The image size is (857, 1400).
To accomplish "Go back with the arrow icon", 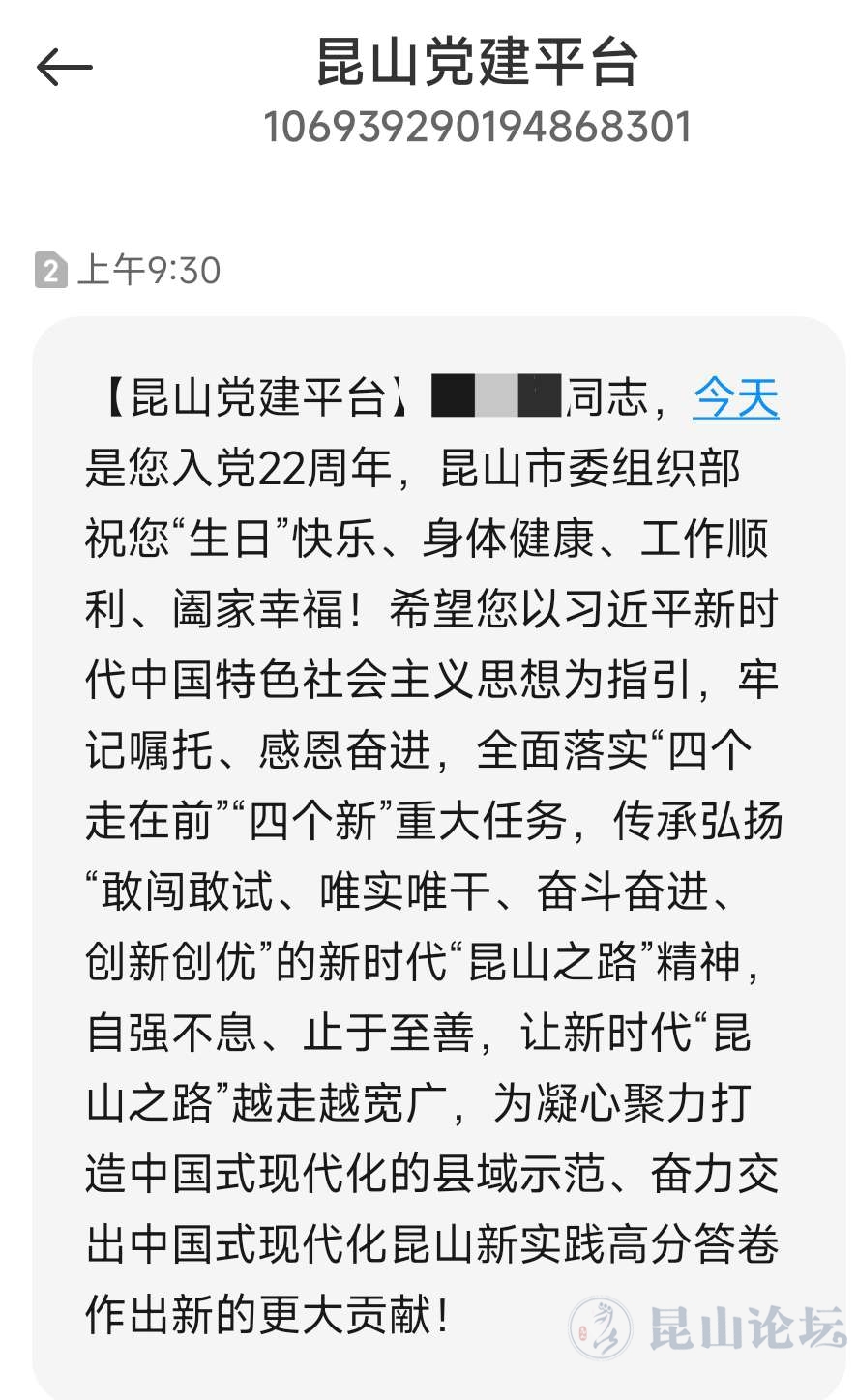I will tap(64, 68).
